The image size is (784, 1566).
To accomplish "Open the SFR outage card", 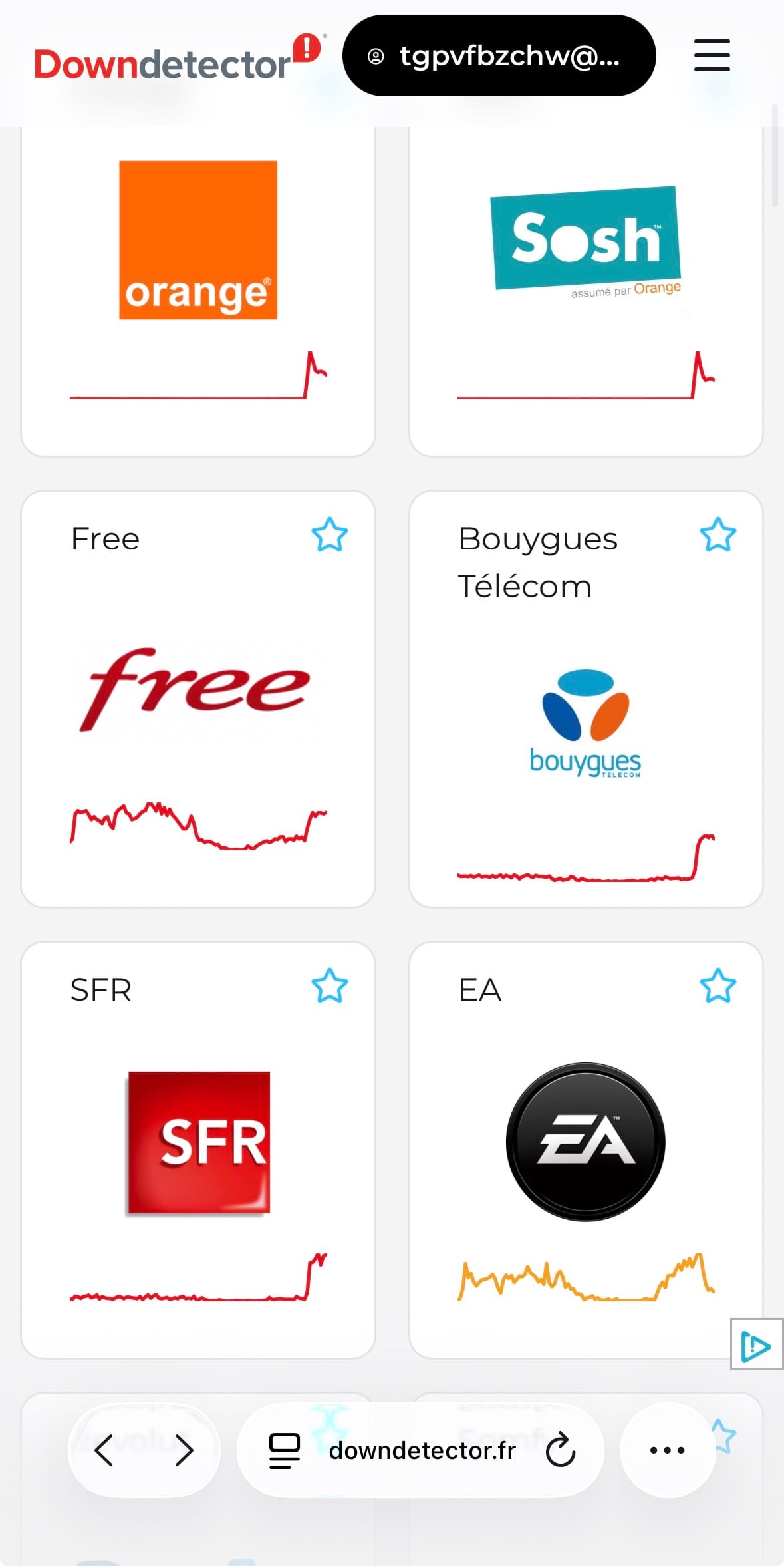I will [x=198, y=1150].
